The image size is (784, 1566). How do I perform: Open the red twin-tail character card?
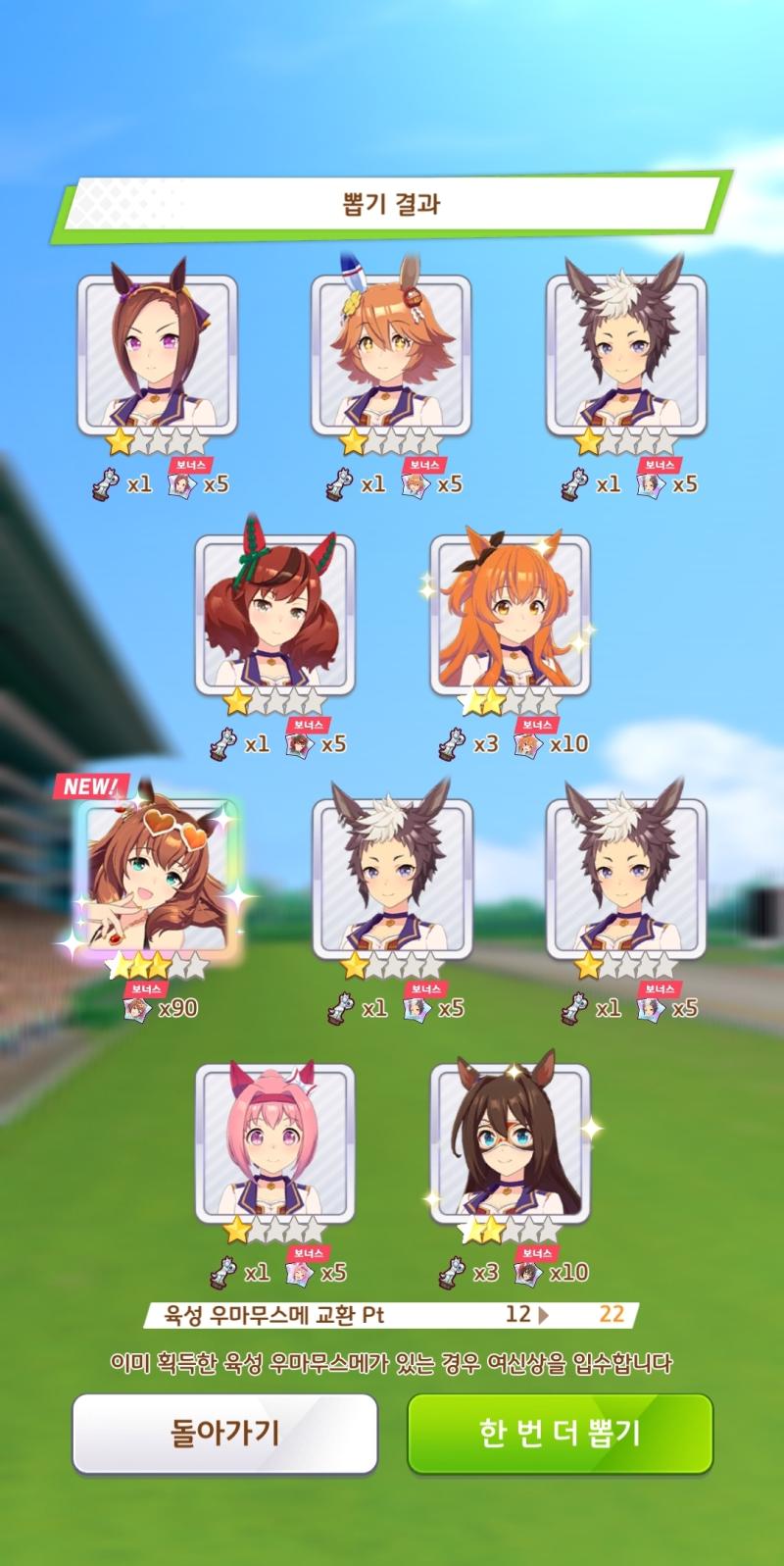275,615
